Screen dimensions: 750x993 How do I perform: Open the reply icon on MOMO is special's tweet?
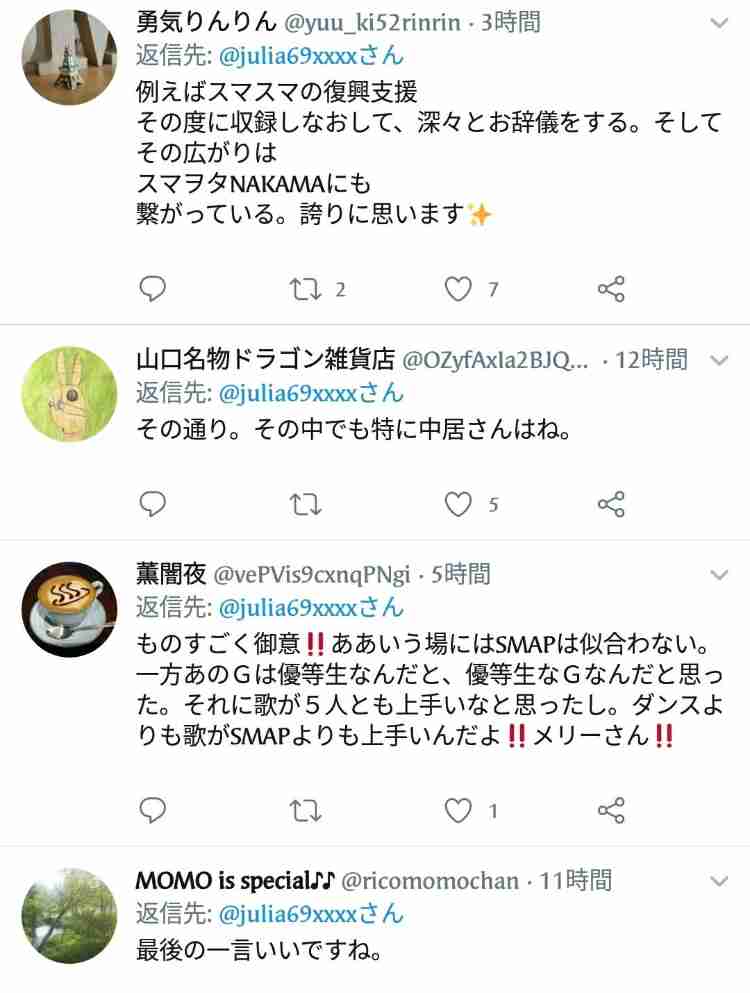point(152,988)
